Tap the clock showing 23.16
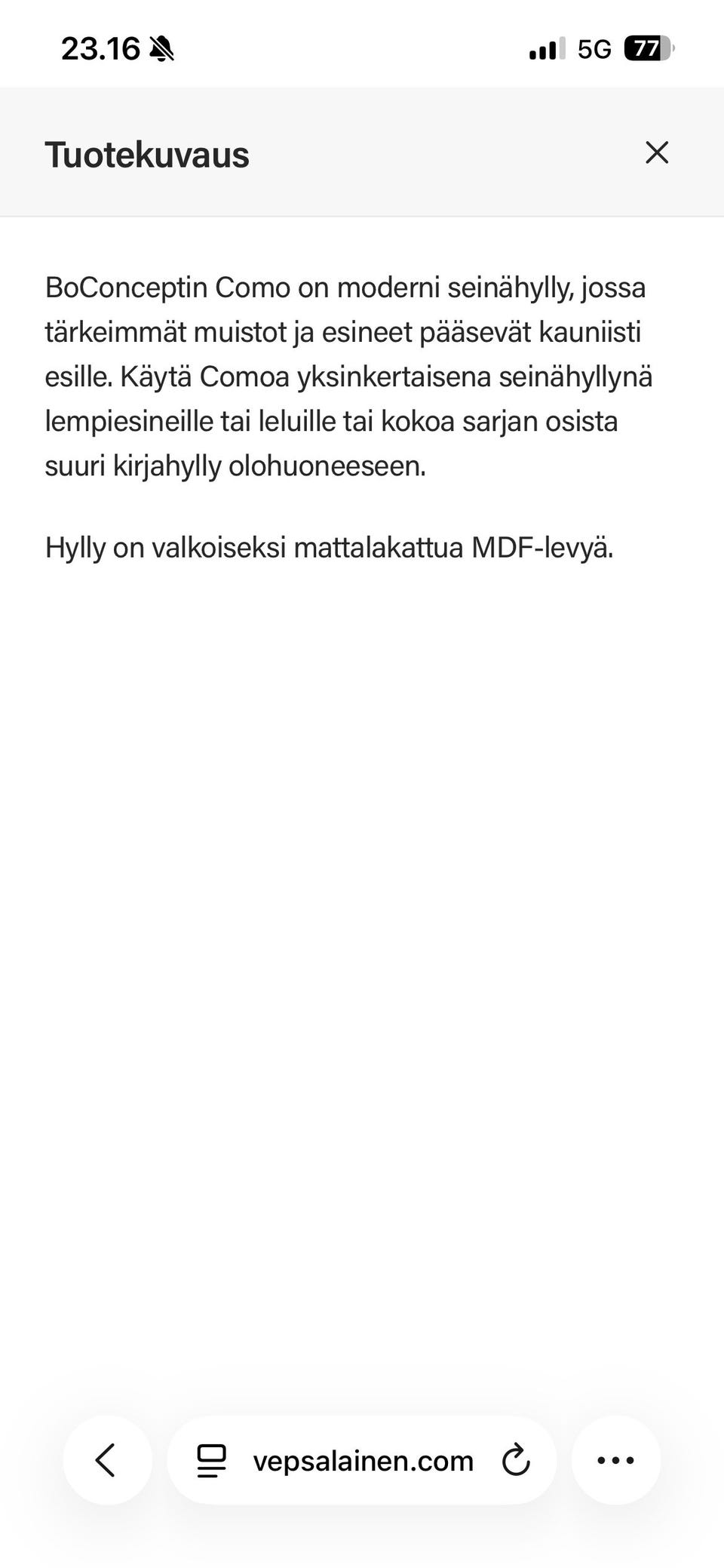Image resolution: width=724 pixels, height=1568 pixels. click(100, 48)
